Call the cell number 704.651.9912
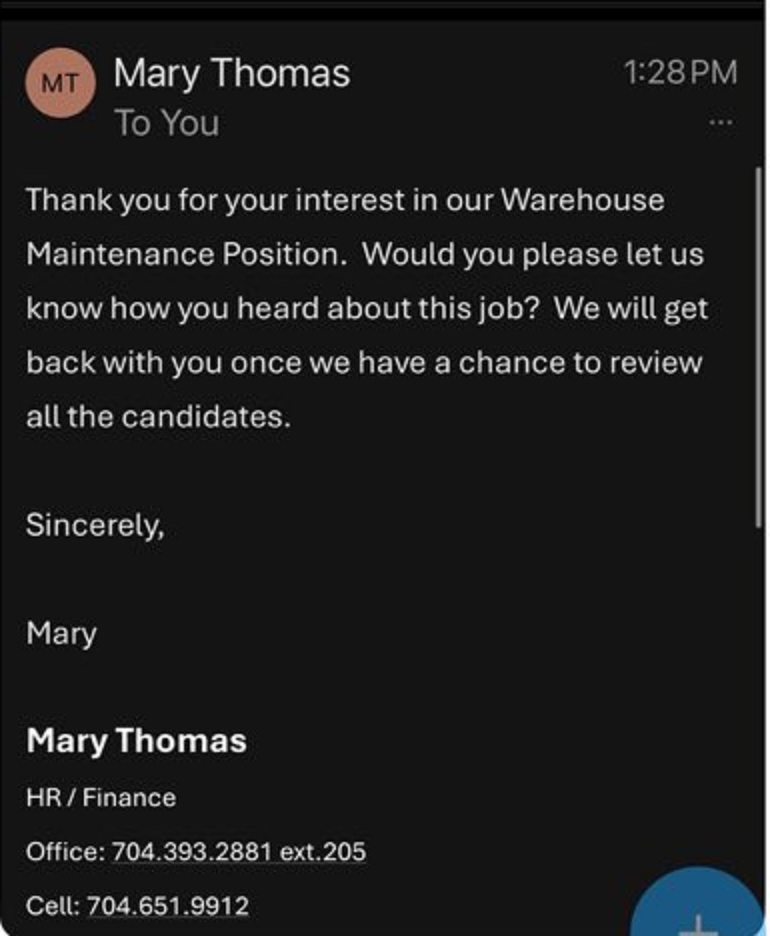This screenshot has height=936, width=770. click(168, 906)
